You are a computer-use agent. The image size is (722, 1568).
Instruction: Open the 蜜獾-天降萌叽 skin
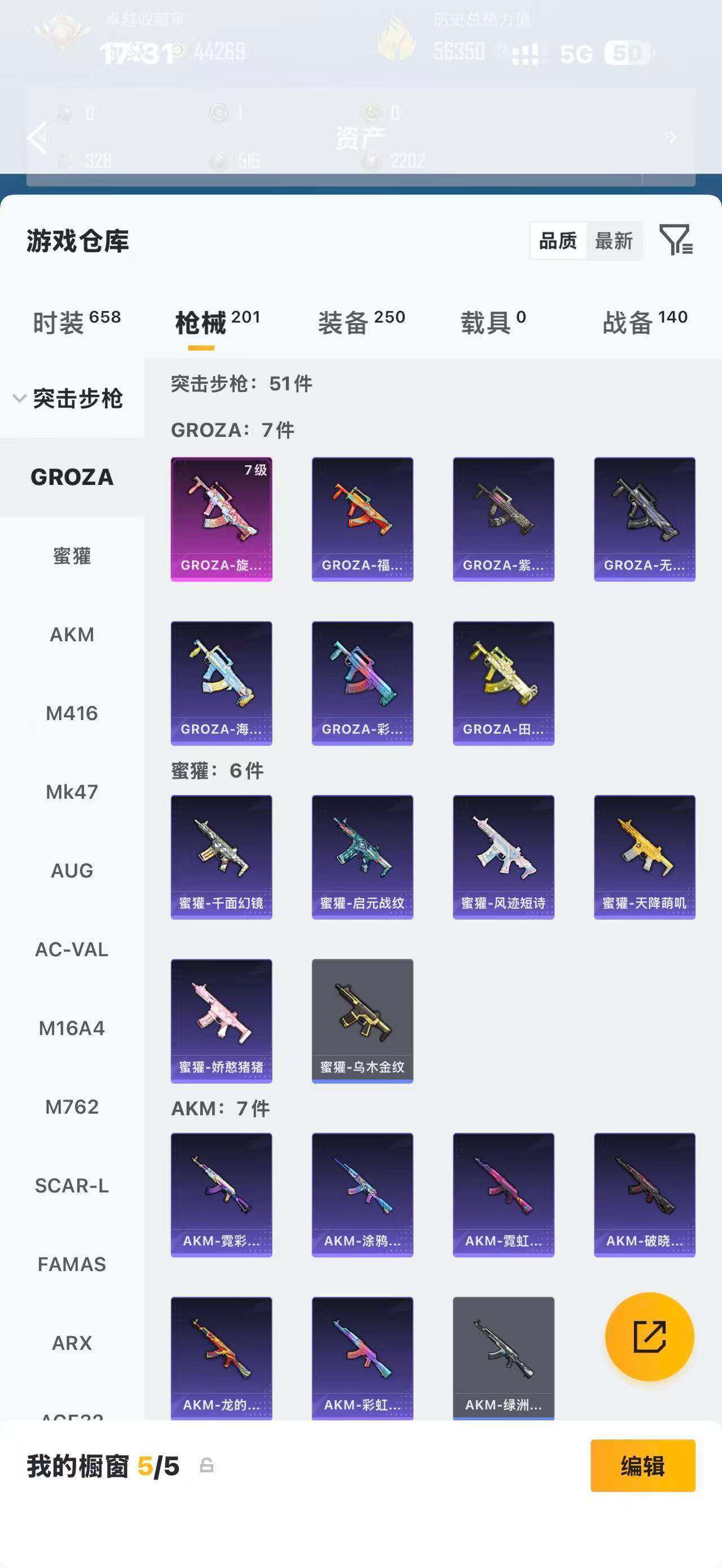pyautogui.click(x=645, y=857)
